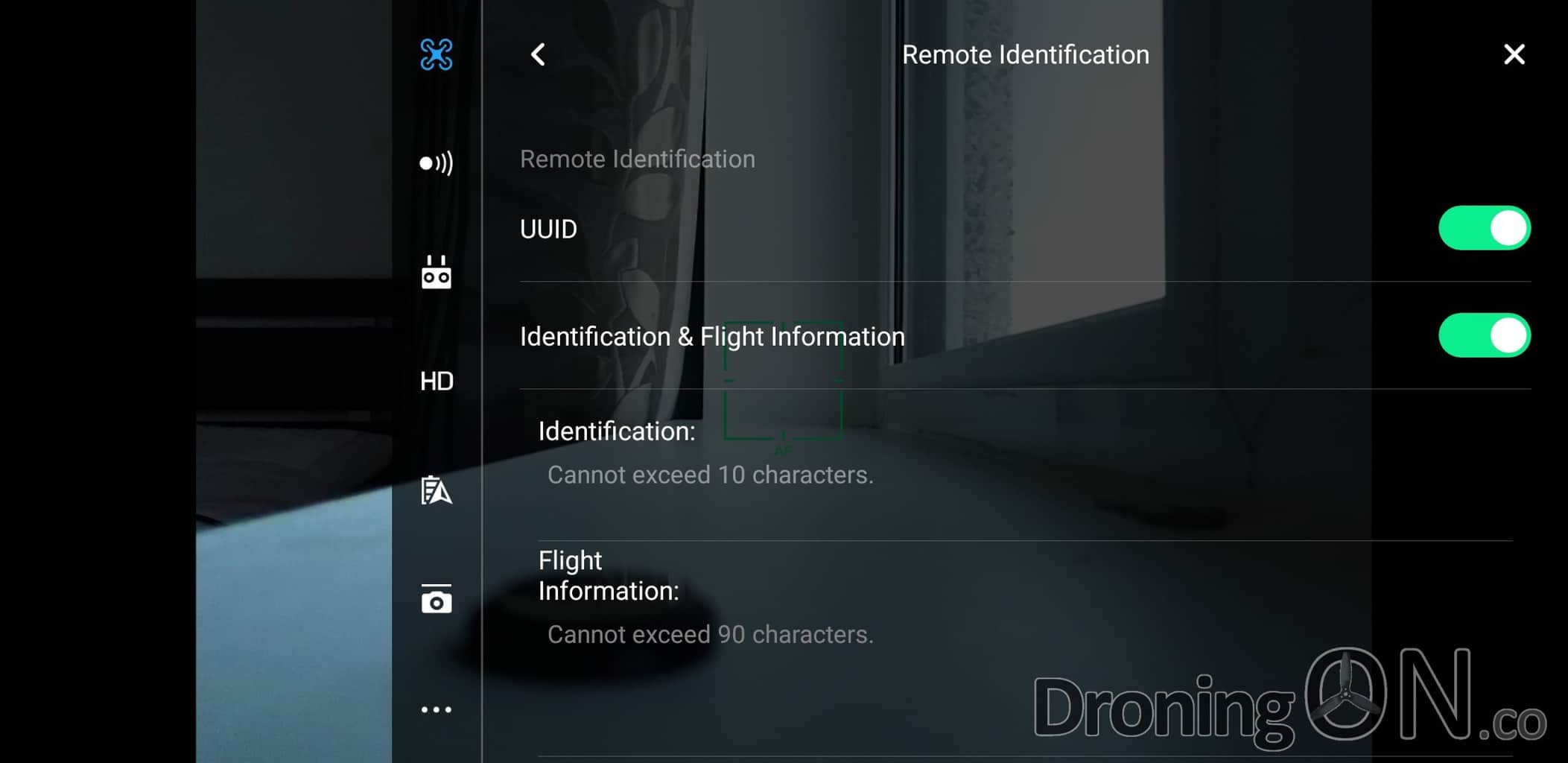
Task: Disable Identification & Flight Information switch
Action: click(1484, 335)
